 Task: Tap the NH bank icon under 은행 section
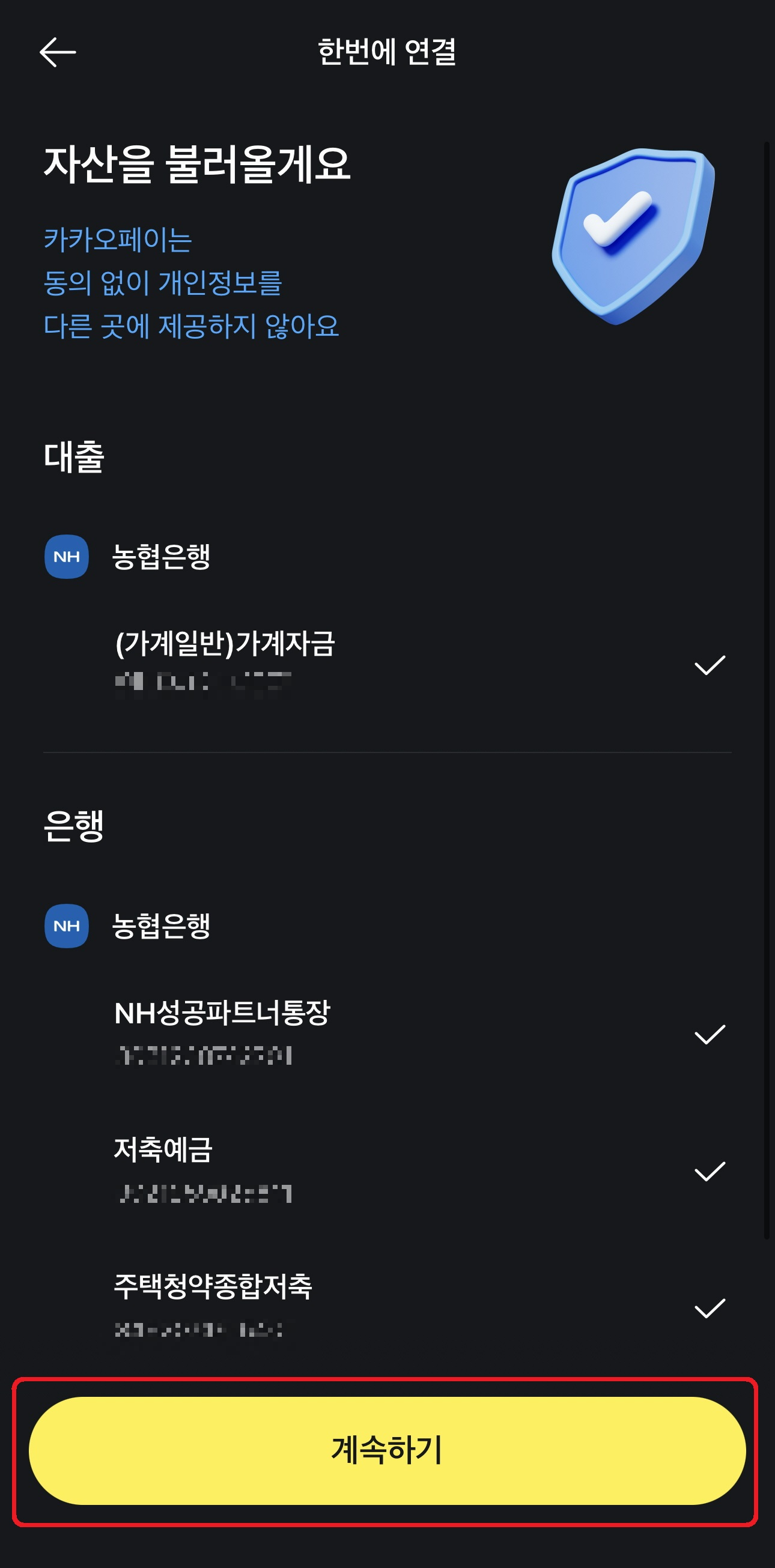(65, 927)
